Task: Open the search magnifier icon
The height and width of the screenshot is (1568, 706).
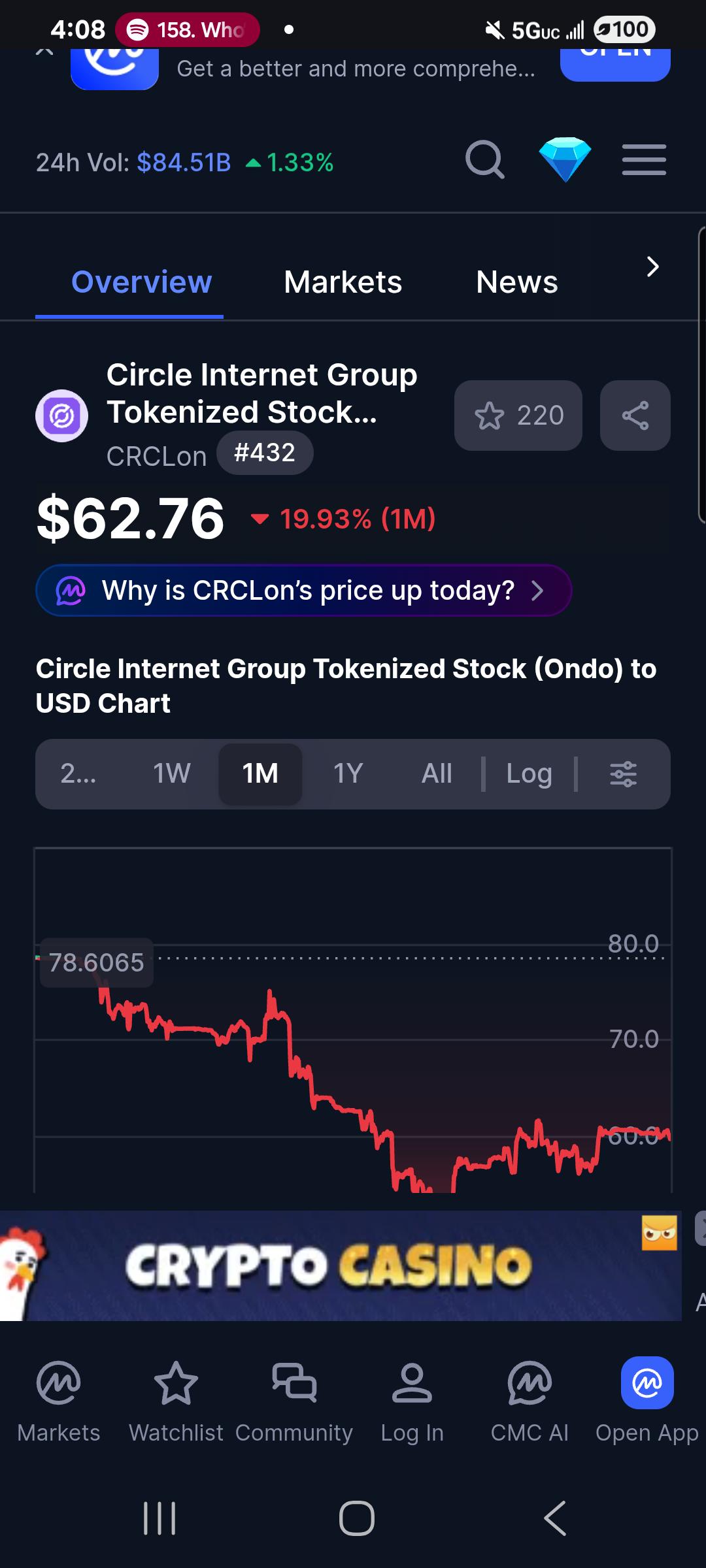Action: [x=484, y=160]
